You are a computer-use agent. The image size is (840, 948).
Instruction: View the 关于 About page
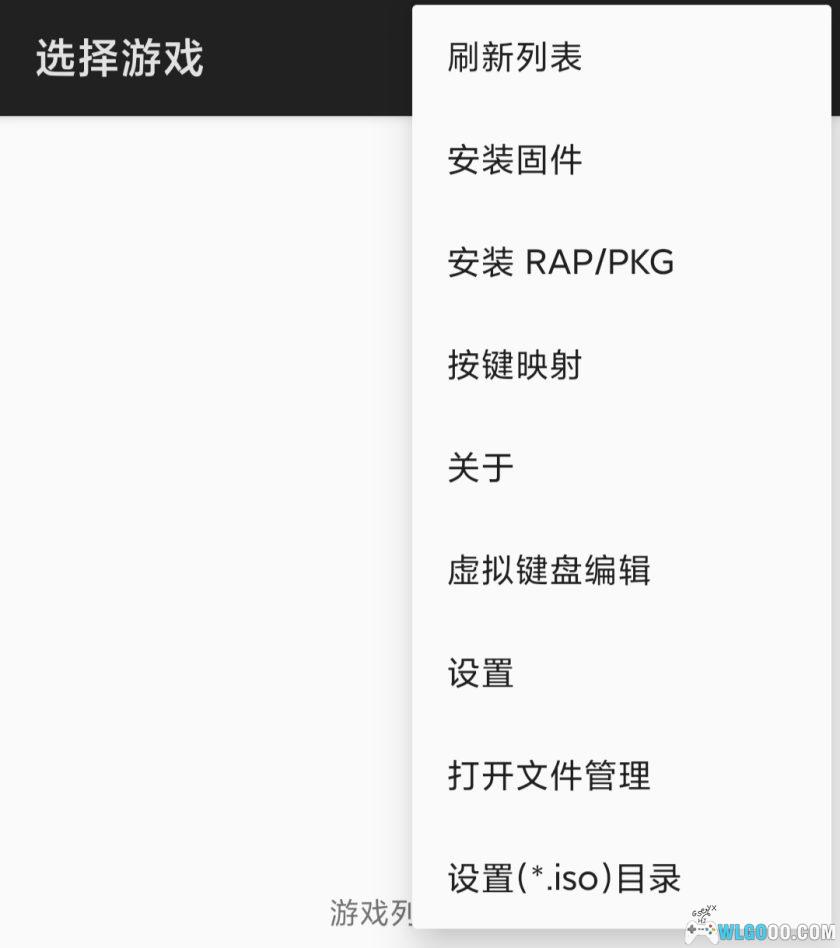[x=482, y=467]
